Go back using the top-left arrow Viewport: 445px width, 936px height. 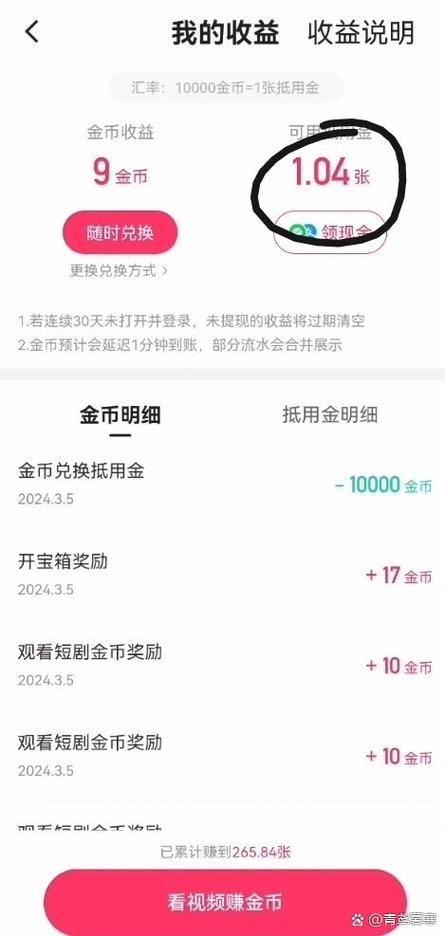point(32,30)
